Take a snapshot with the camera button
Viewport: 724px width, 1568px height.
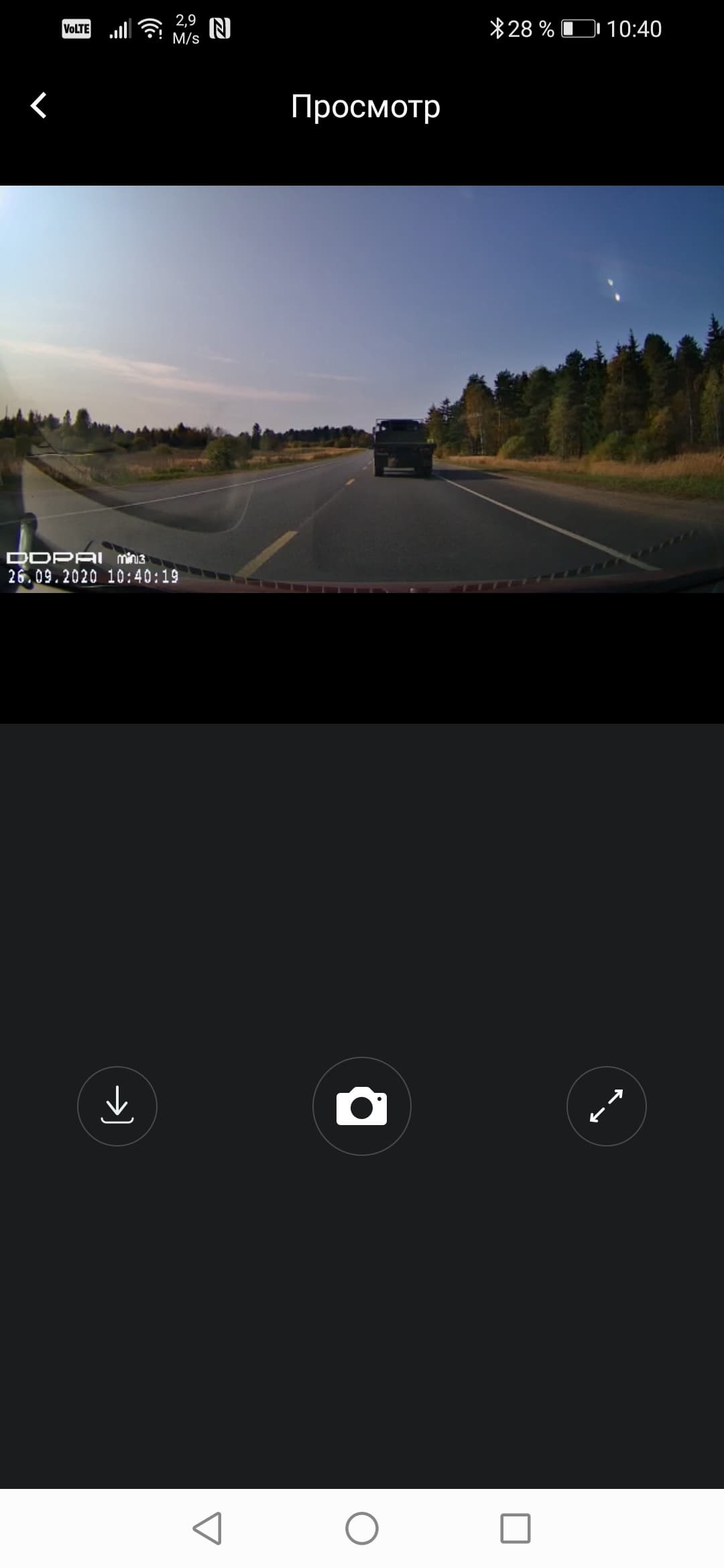coord(362,1106)
